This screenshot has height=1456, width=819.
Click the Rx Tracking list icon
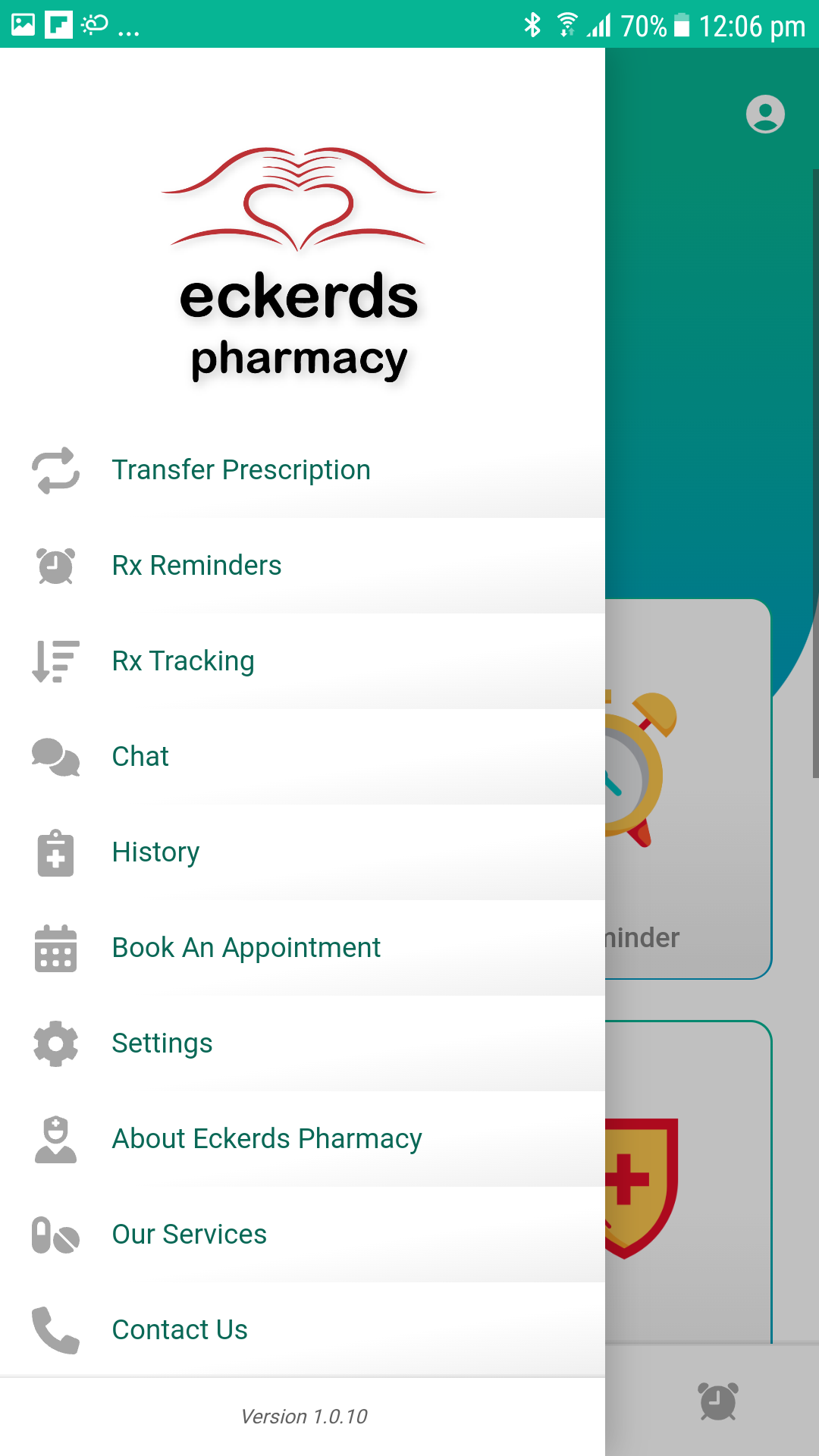55,661
